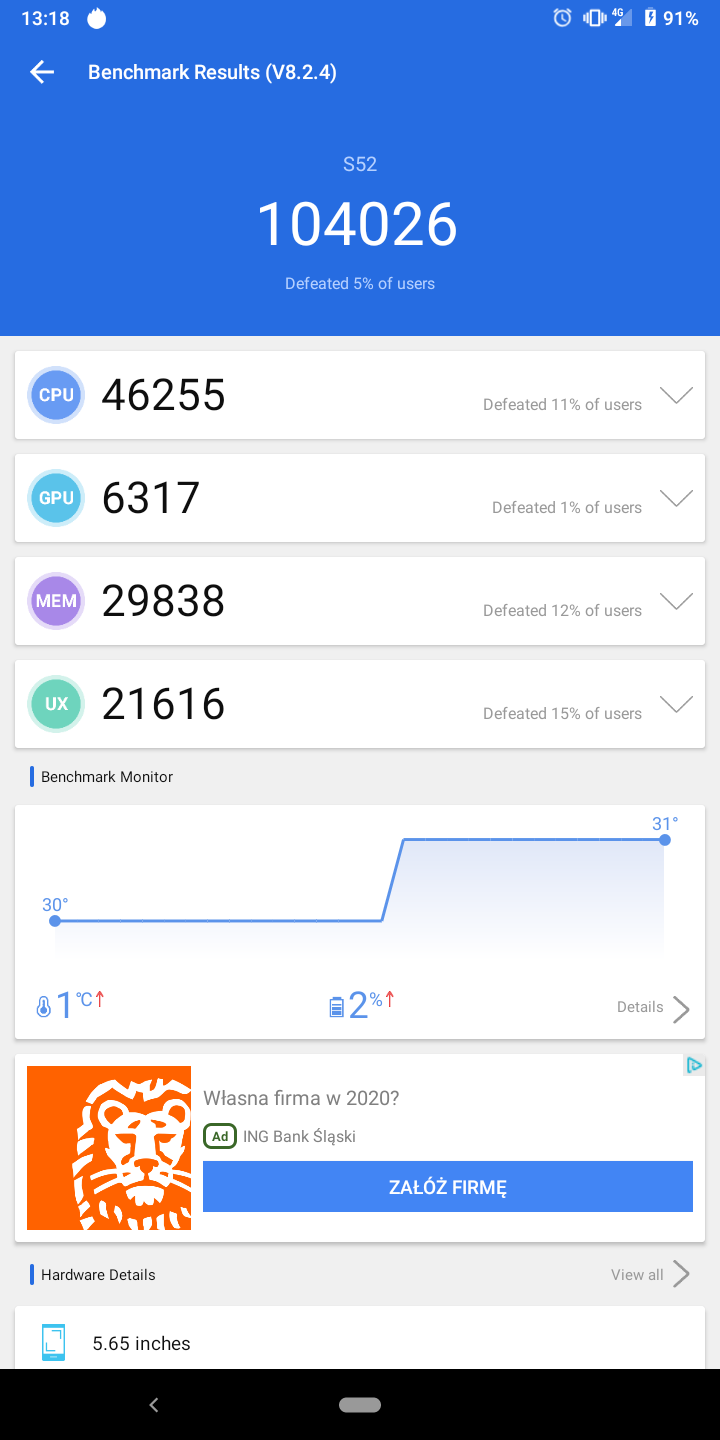Tap the system back button
720x1440 pixels.
pyautogui.click(x=154, y=1405)
